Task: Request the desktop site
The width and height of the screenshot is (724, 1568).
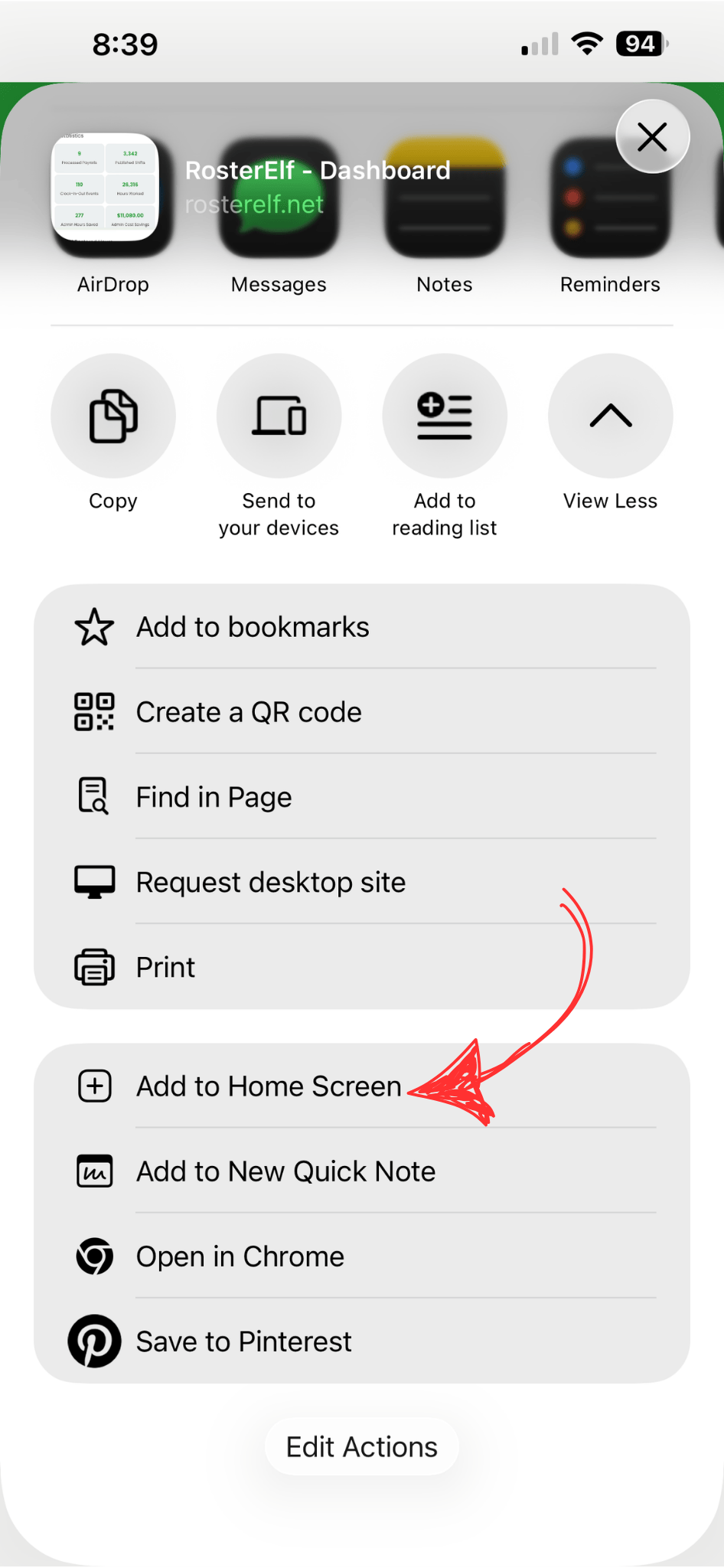Action: click(x=271, y=881)
